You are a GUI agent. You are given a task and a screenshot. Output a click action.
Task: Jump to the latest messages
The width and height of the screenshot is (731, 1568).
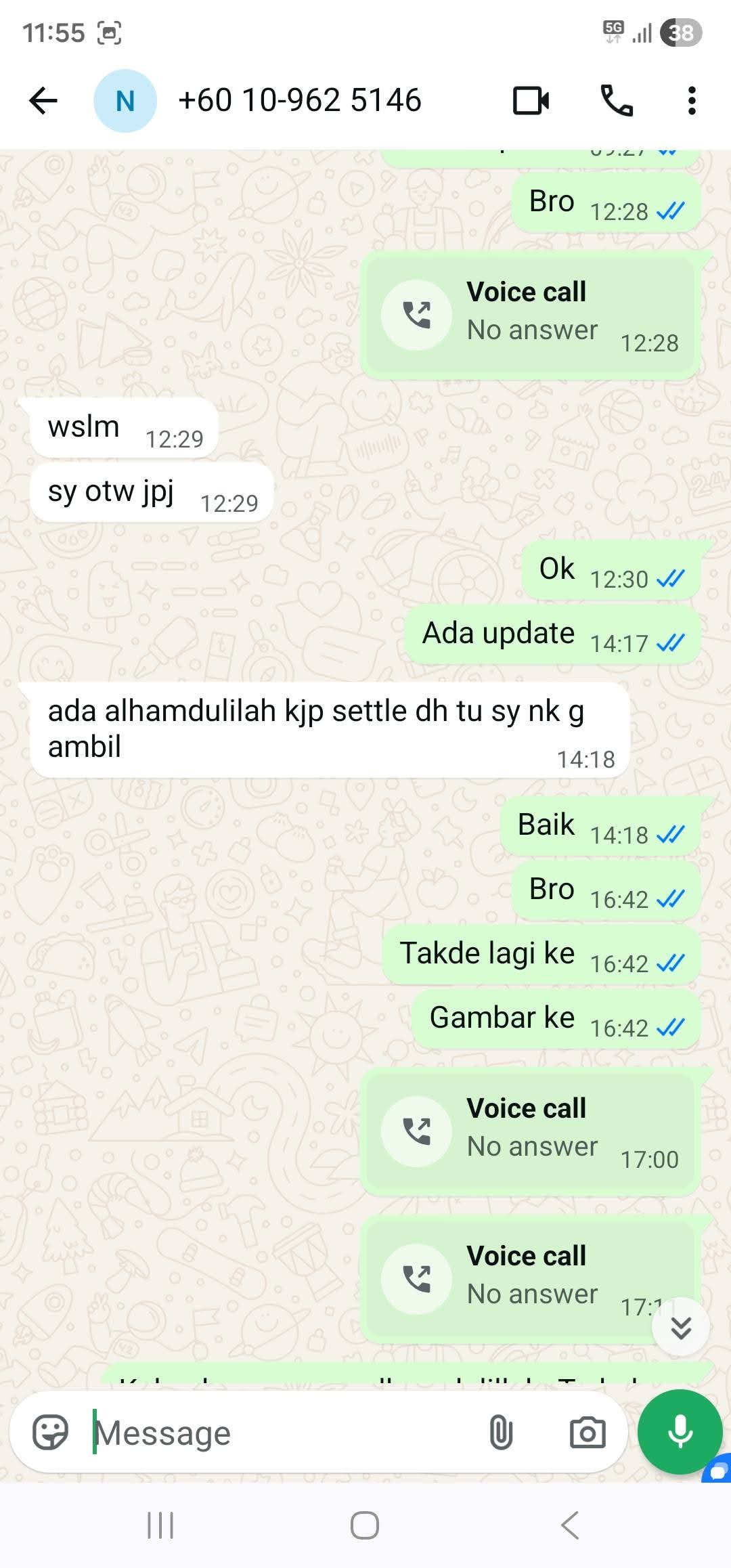pyautogui.click(x=680, y=1328)
